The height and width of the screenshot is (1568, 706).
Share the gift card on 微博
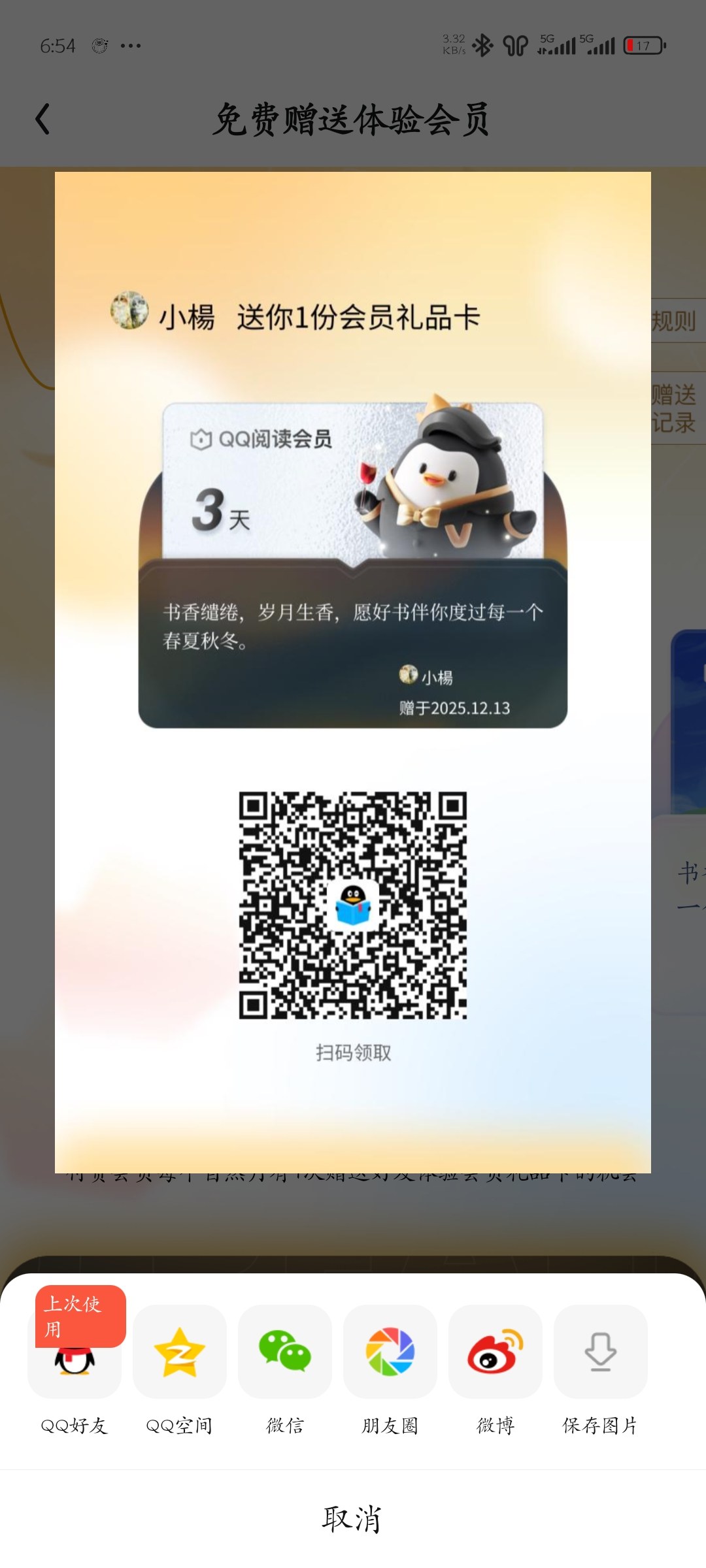click(x=495, y=1352)
